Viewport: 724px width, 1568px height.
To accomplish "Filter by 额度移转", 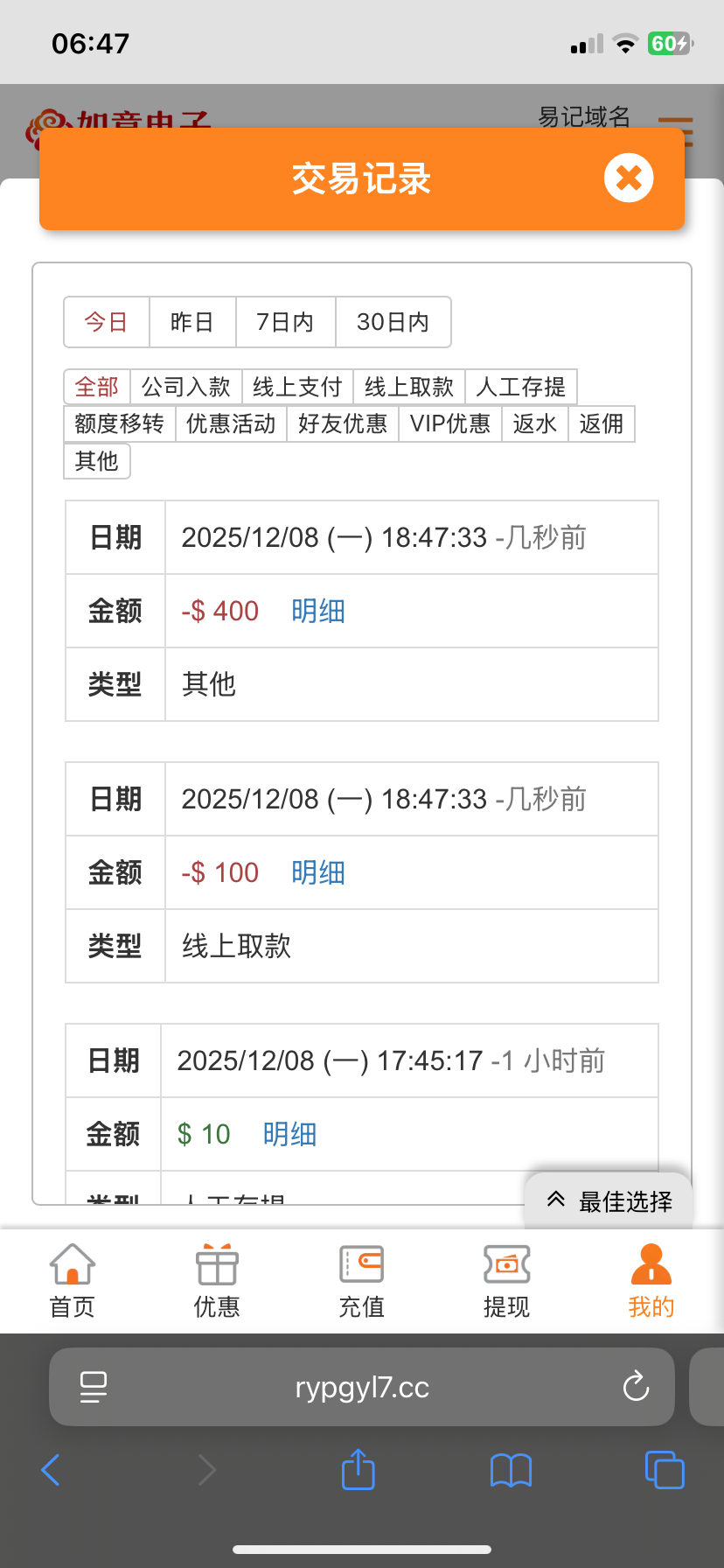I will pos(120,423).
